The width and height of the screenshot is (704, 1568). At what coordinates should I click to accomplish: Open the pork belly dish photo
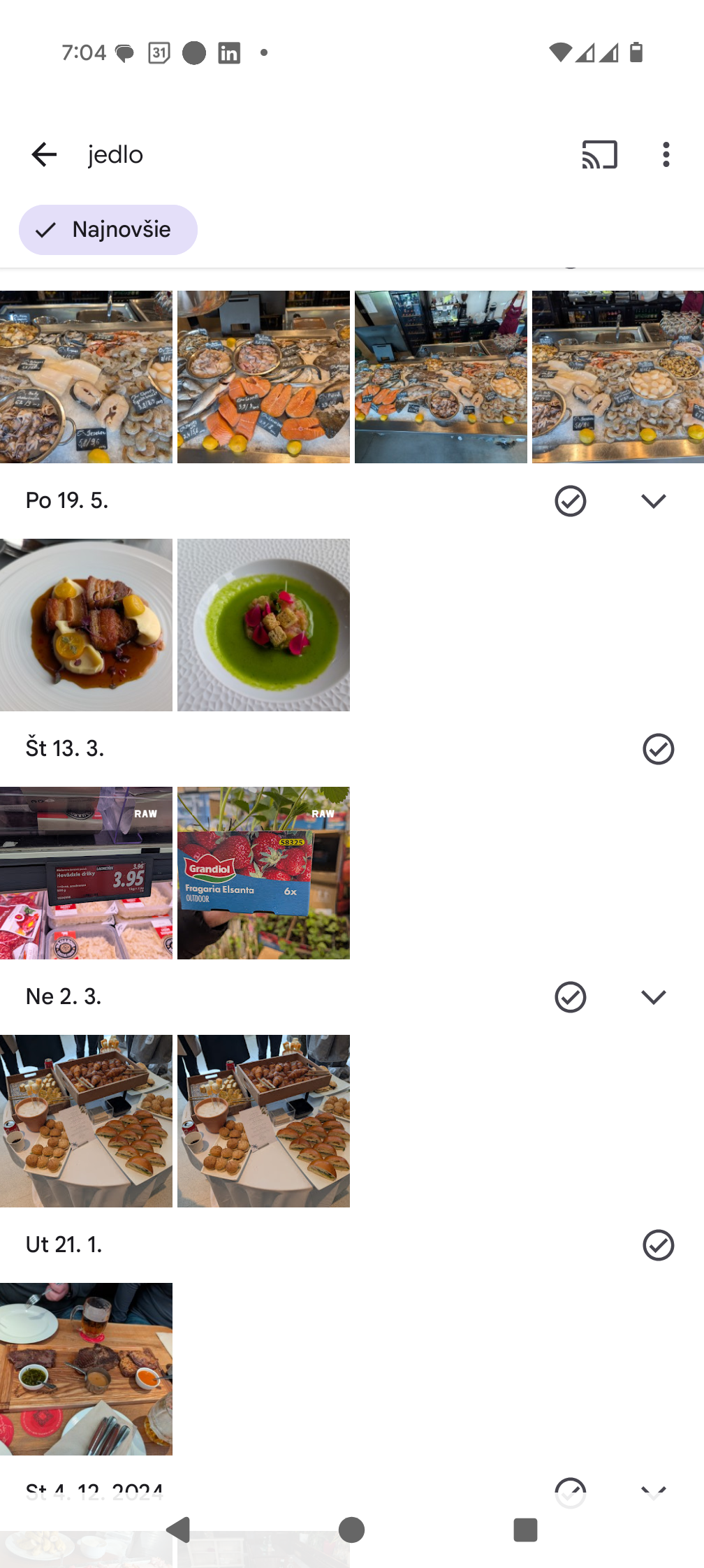click(86, 625)
